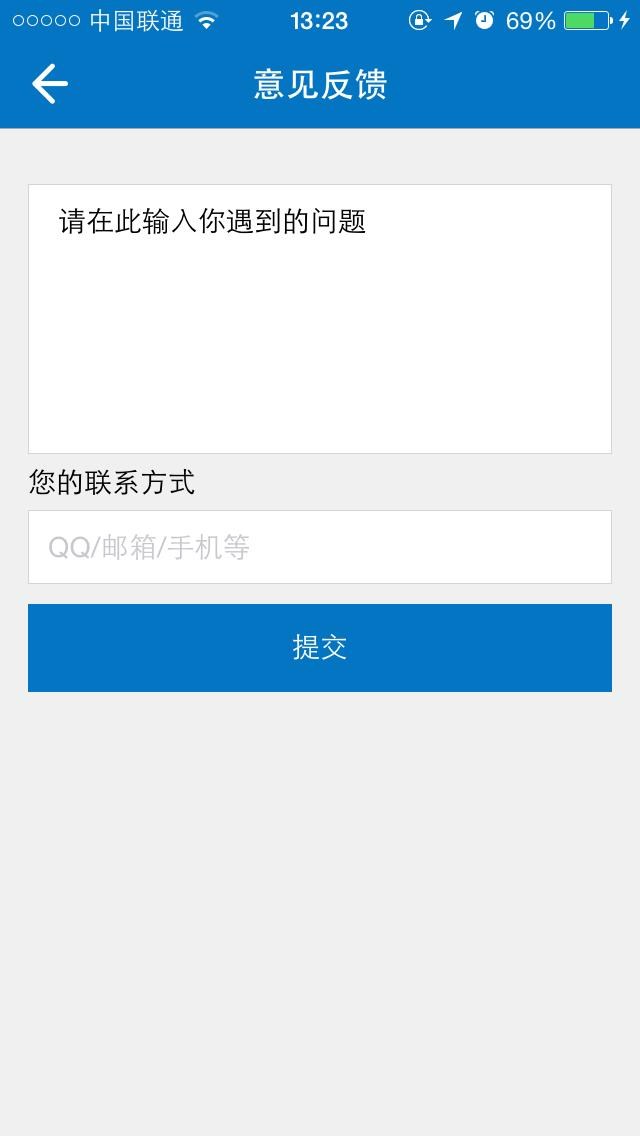Submit feedback with the 提交 button
The height and width of the screenshot is (1136, 640).
coord(320,647)
